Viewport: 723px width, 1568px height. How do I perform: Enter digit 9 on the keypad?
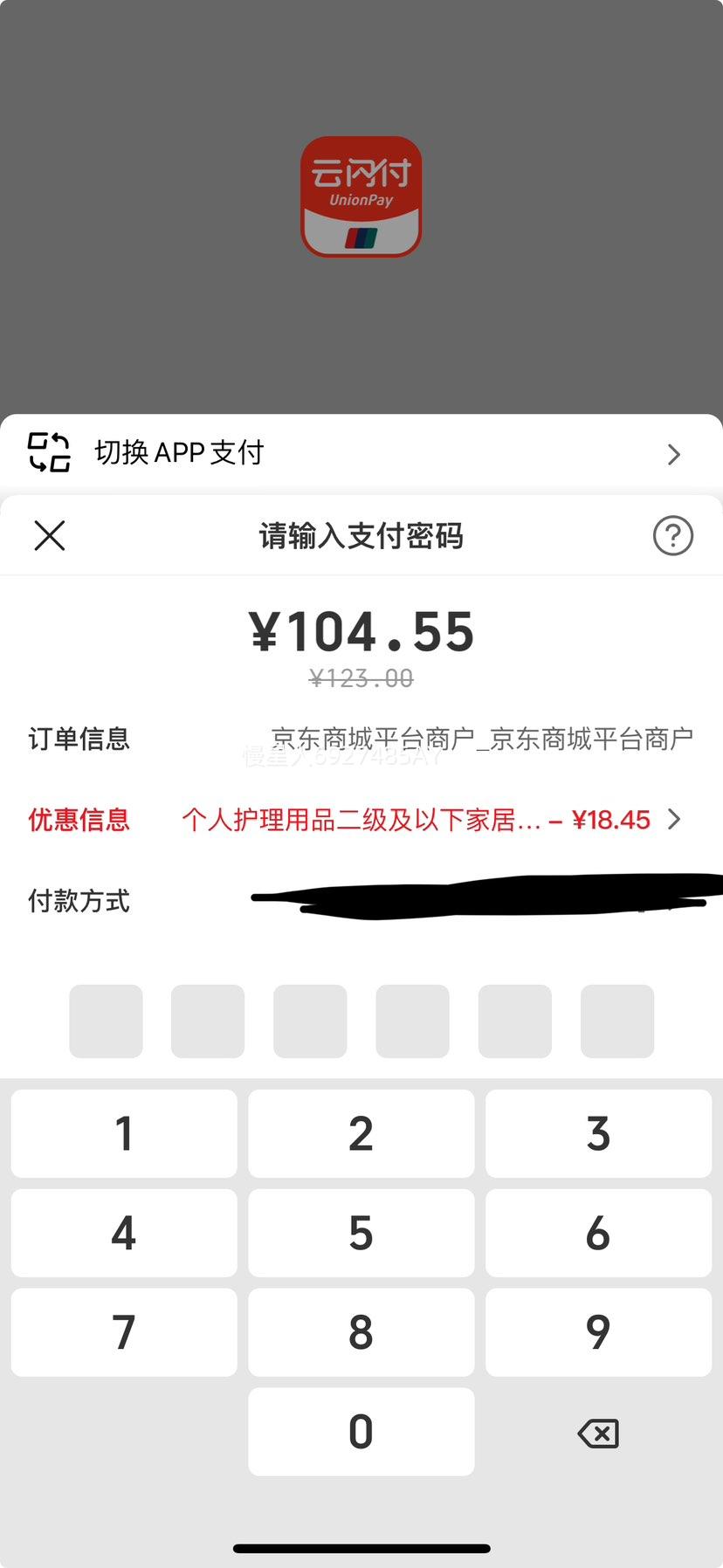pos(599,1332)
